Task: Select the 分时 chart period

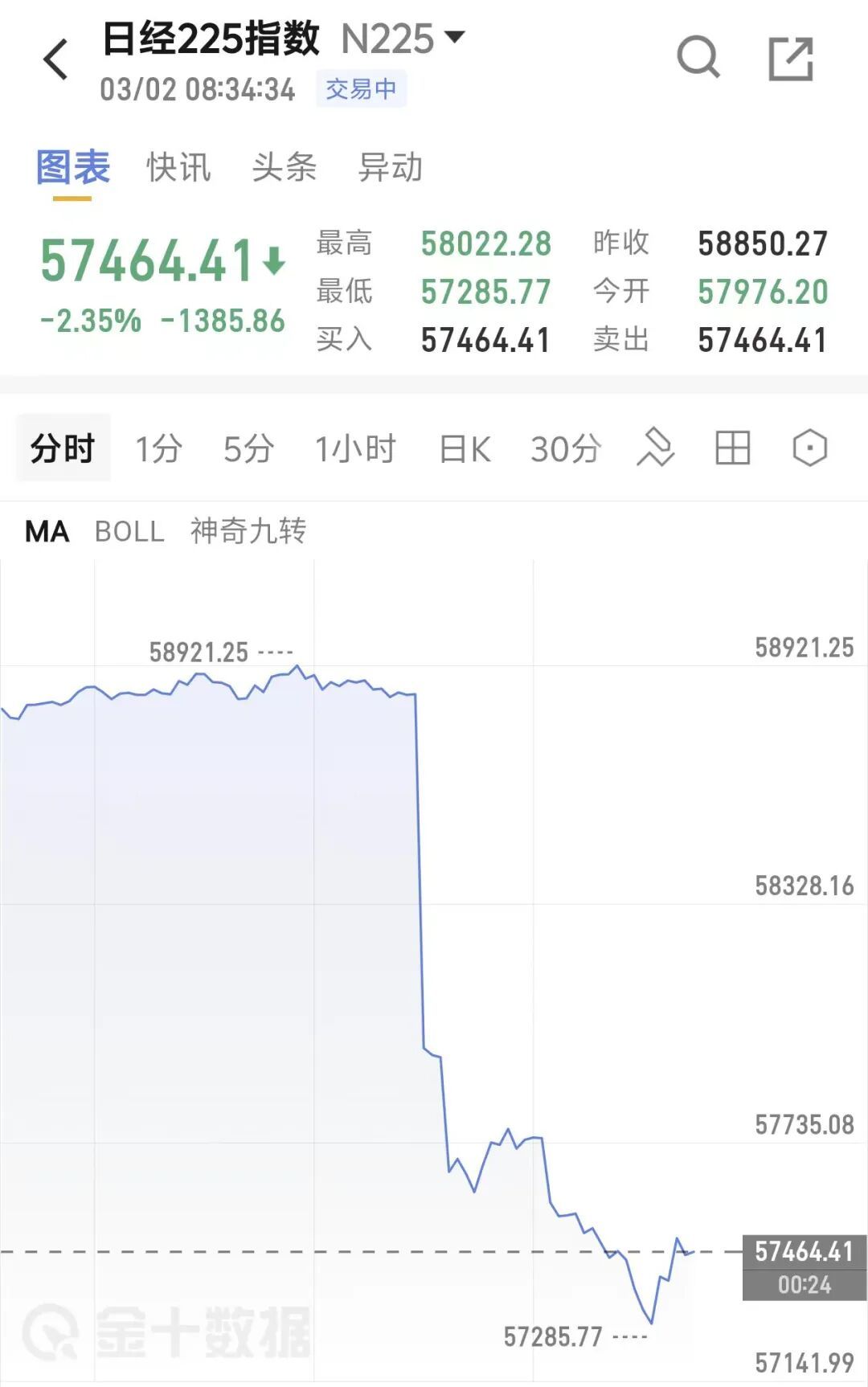Action: [63, 448]
